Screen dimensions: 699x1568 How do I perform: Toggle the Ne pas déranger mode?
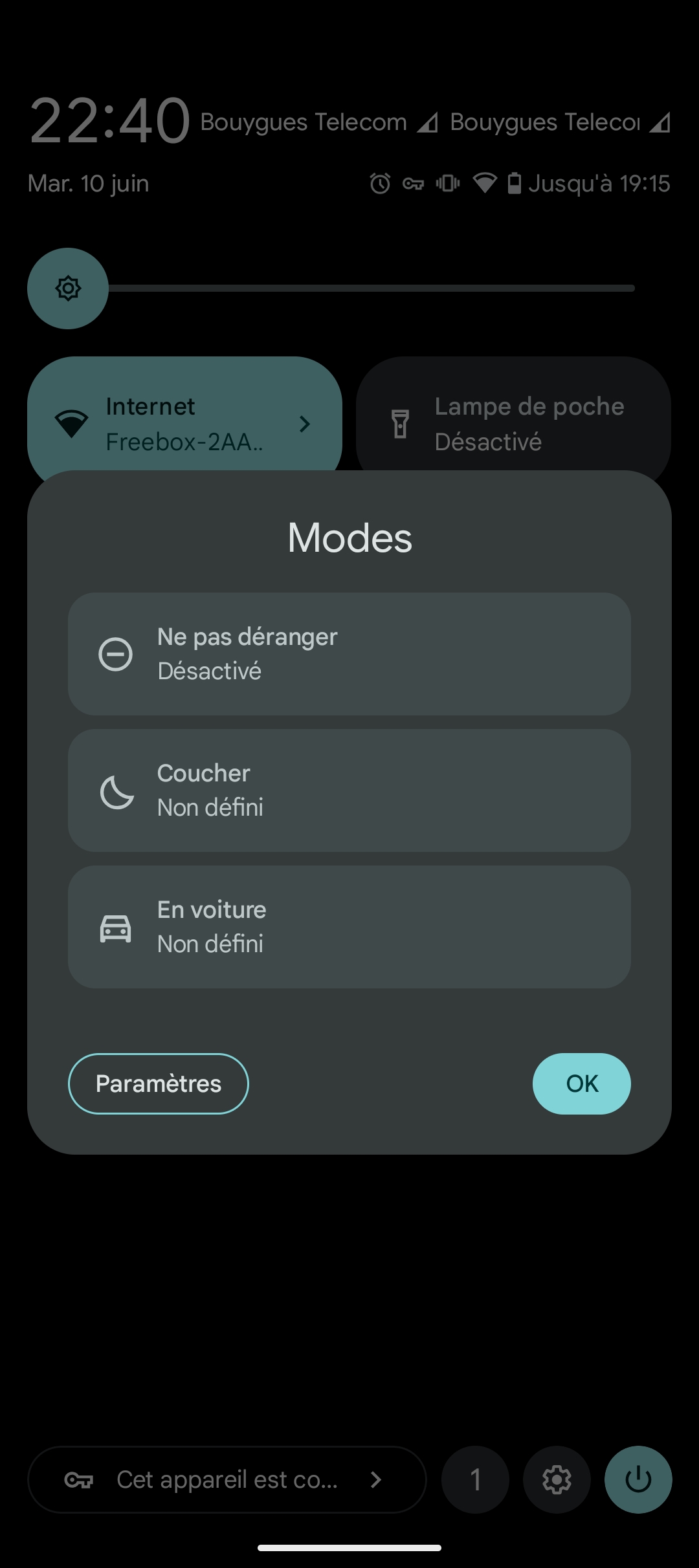pos(349,653)
